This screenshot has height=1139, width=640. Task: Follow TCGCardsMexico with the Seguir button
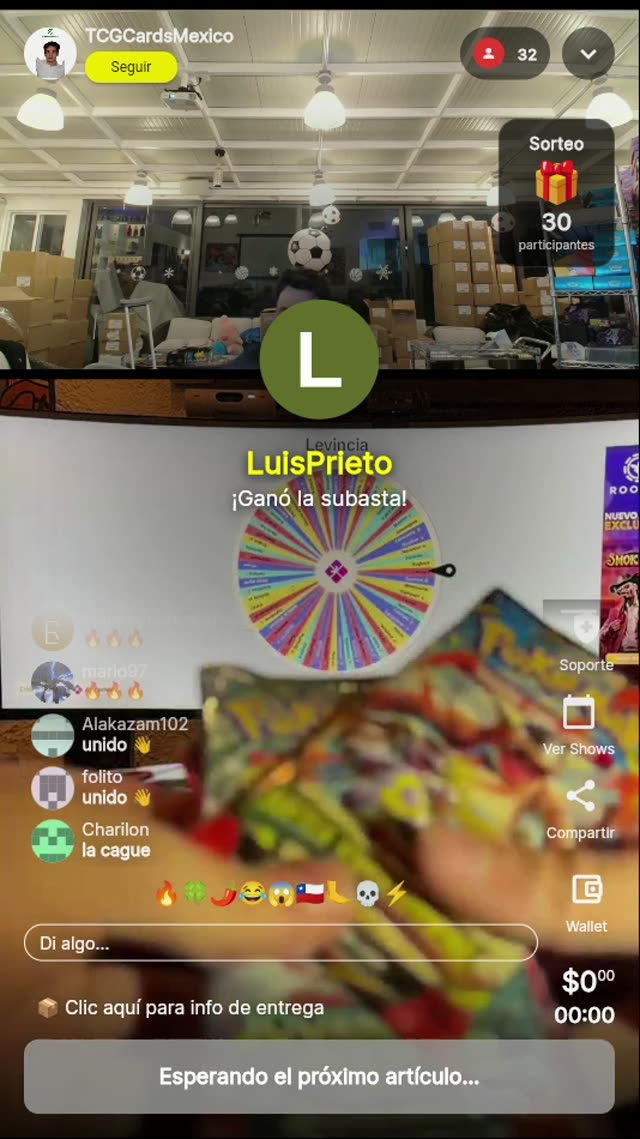pyautogui.click(x=131, y=67)
